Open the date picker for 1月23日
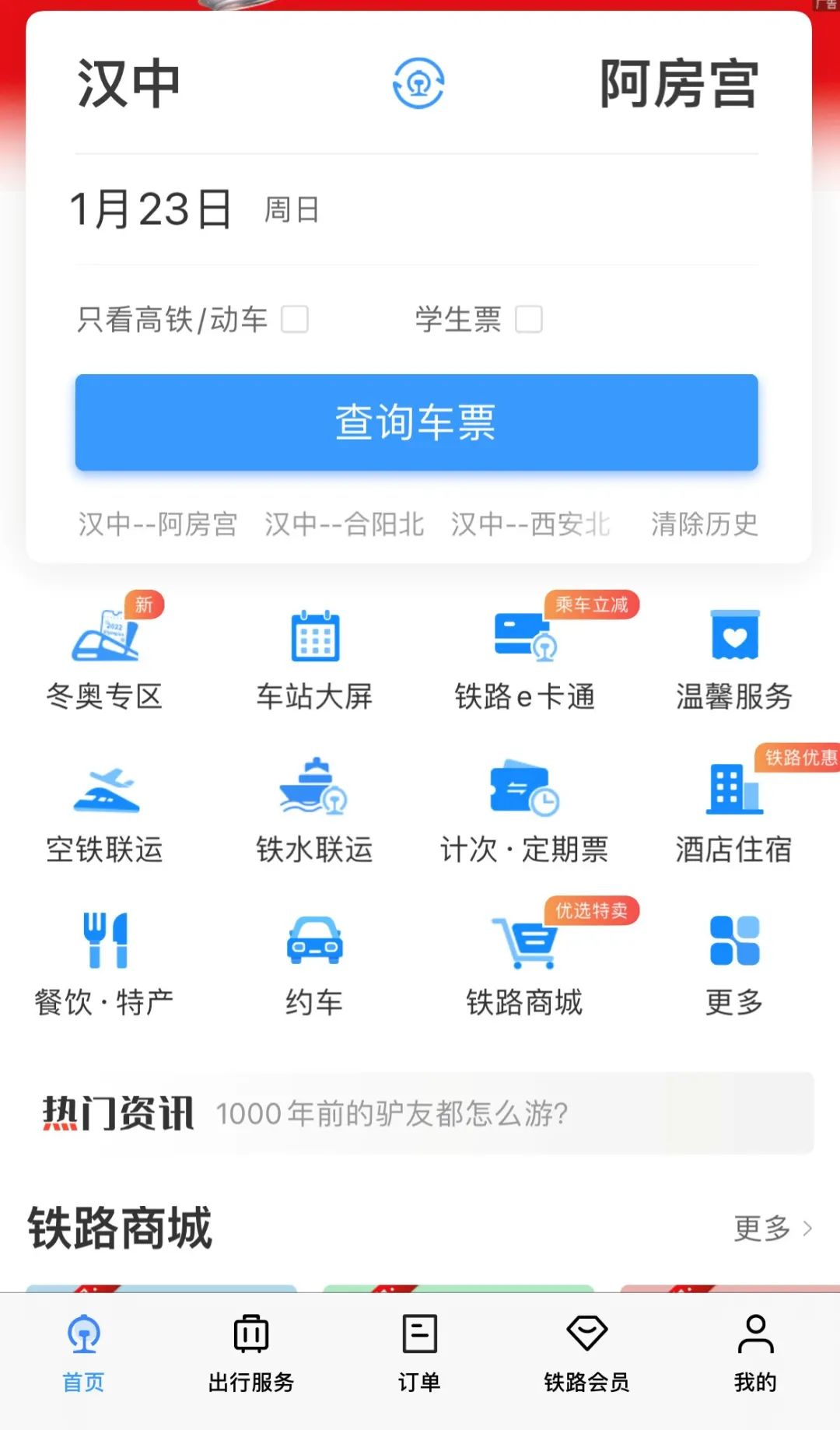The image size is (840, 1430). tap(151, 209)
